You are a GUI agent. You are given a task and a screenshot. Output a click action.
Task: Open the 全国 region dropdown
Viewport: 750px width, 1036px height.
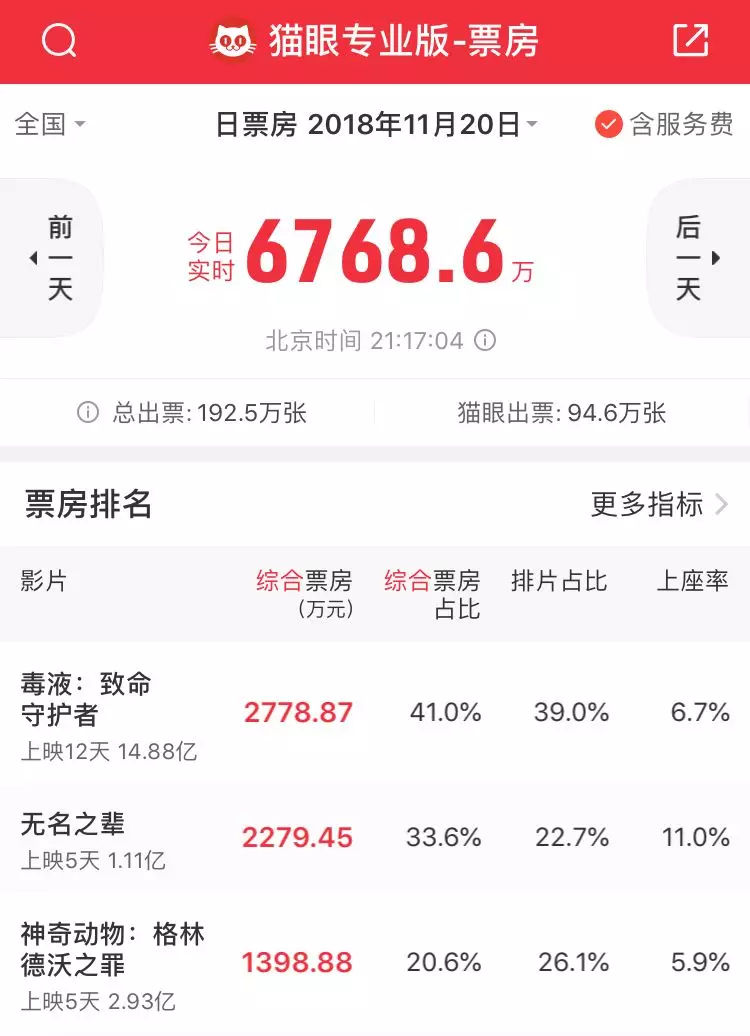click(50, 124)
